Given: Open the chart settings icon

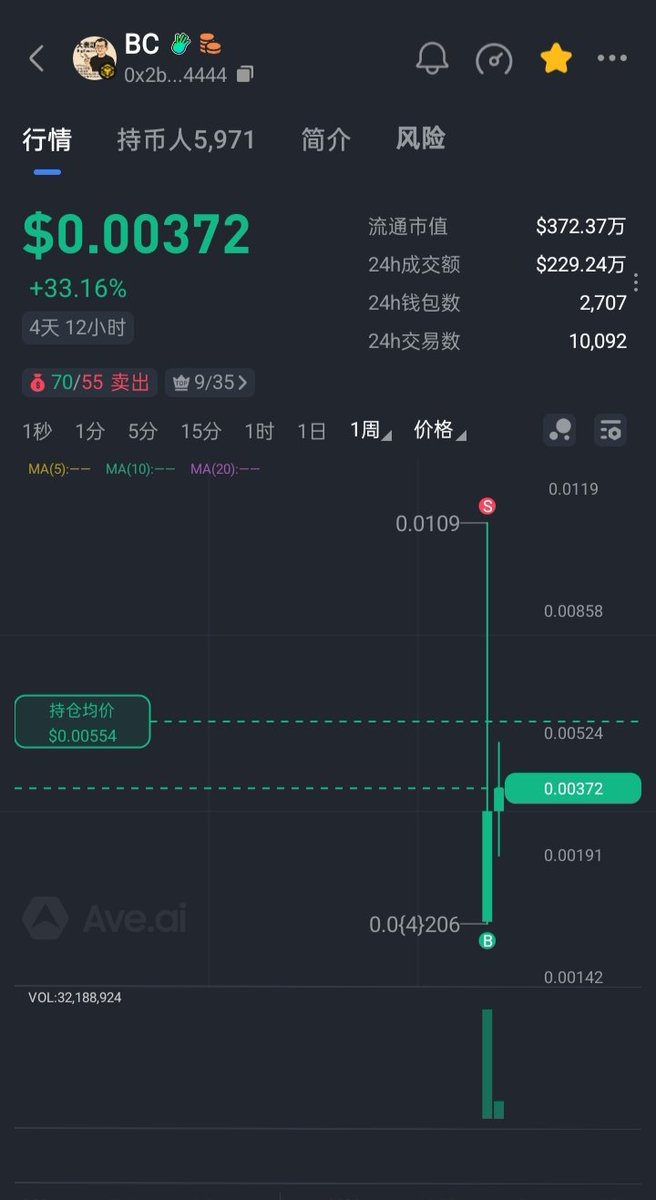Looking at the screenshot, I should 610,430.
